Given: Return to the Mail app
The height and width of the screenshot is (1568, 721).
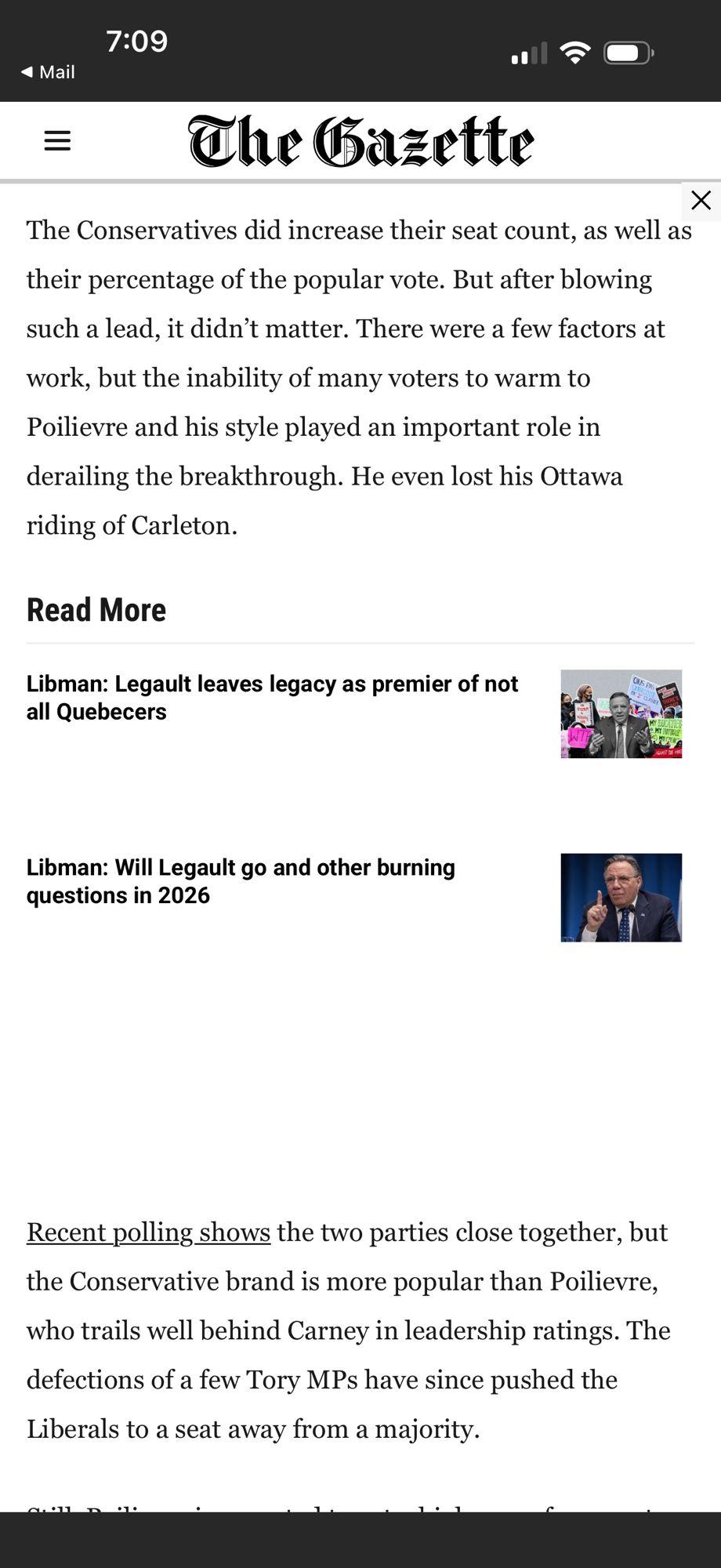Looking at the screenshot, I should (x=48, y=72).
